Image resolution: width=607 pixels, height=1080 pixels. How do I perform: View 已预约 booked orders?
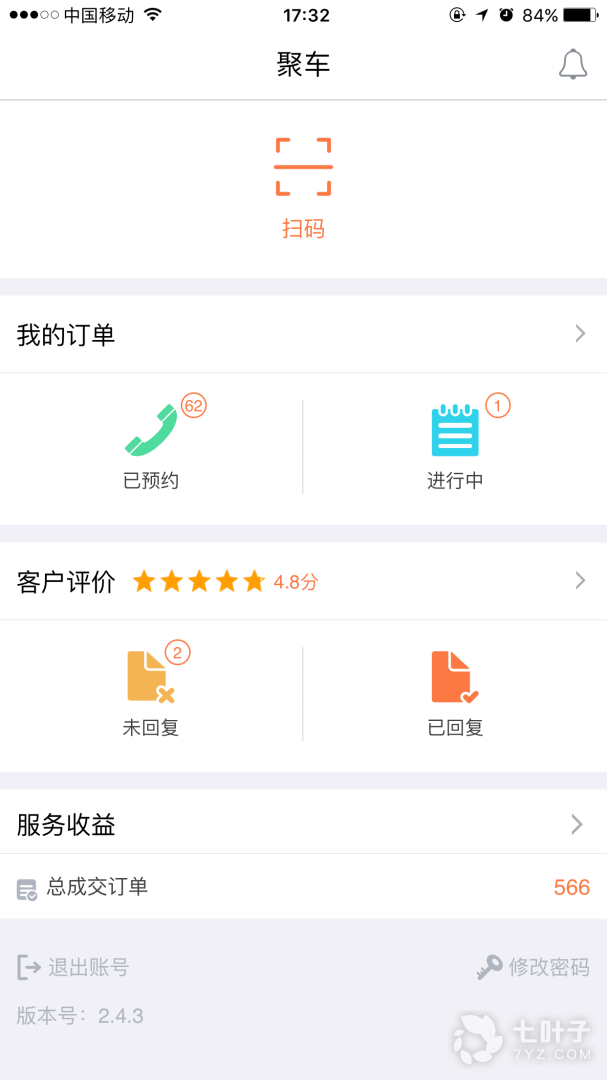coord(151,447)
